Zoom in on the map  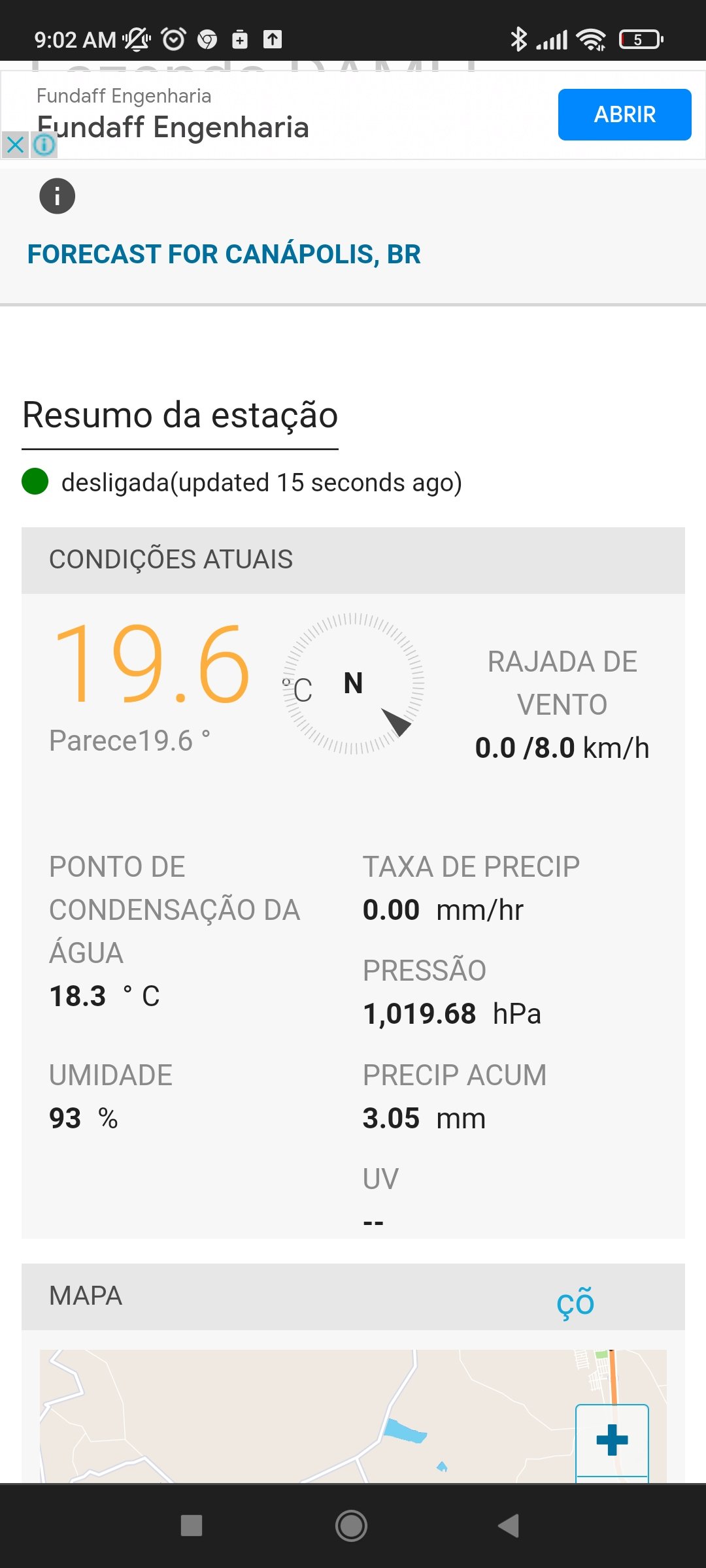click(x=612, y=1440)
